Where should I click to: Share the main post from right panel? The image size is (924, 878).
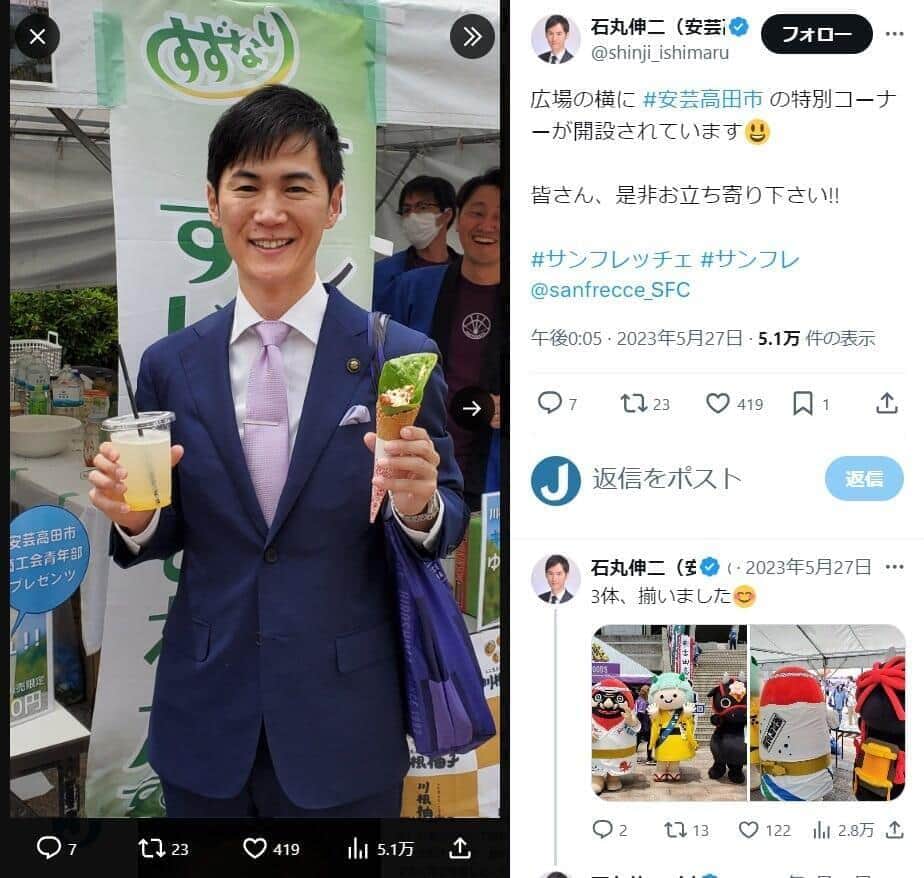pos(886,403)
